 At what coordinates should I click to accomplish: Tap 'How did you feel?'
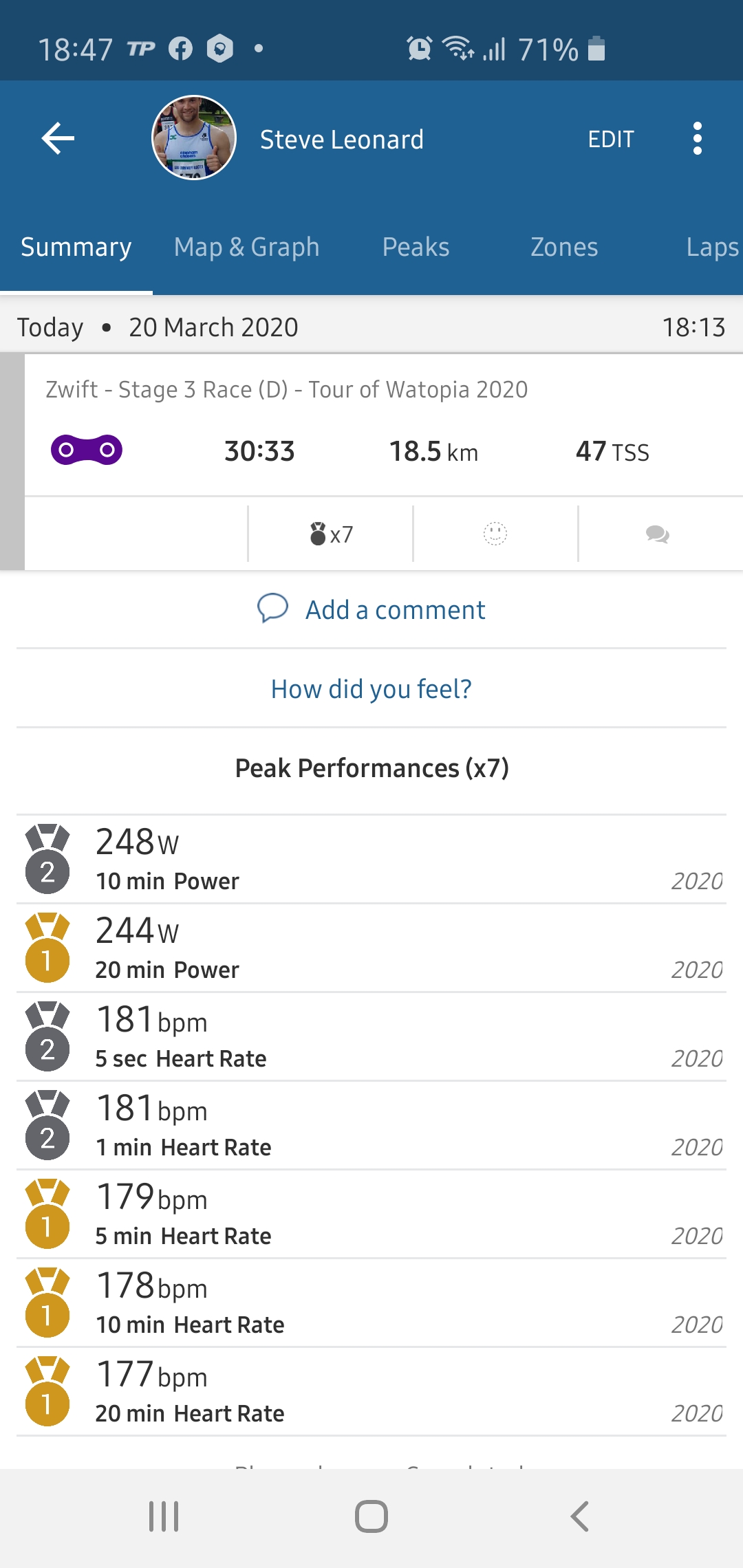[371, 688]
